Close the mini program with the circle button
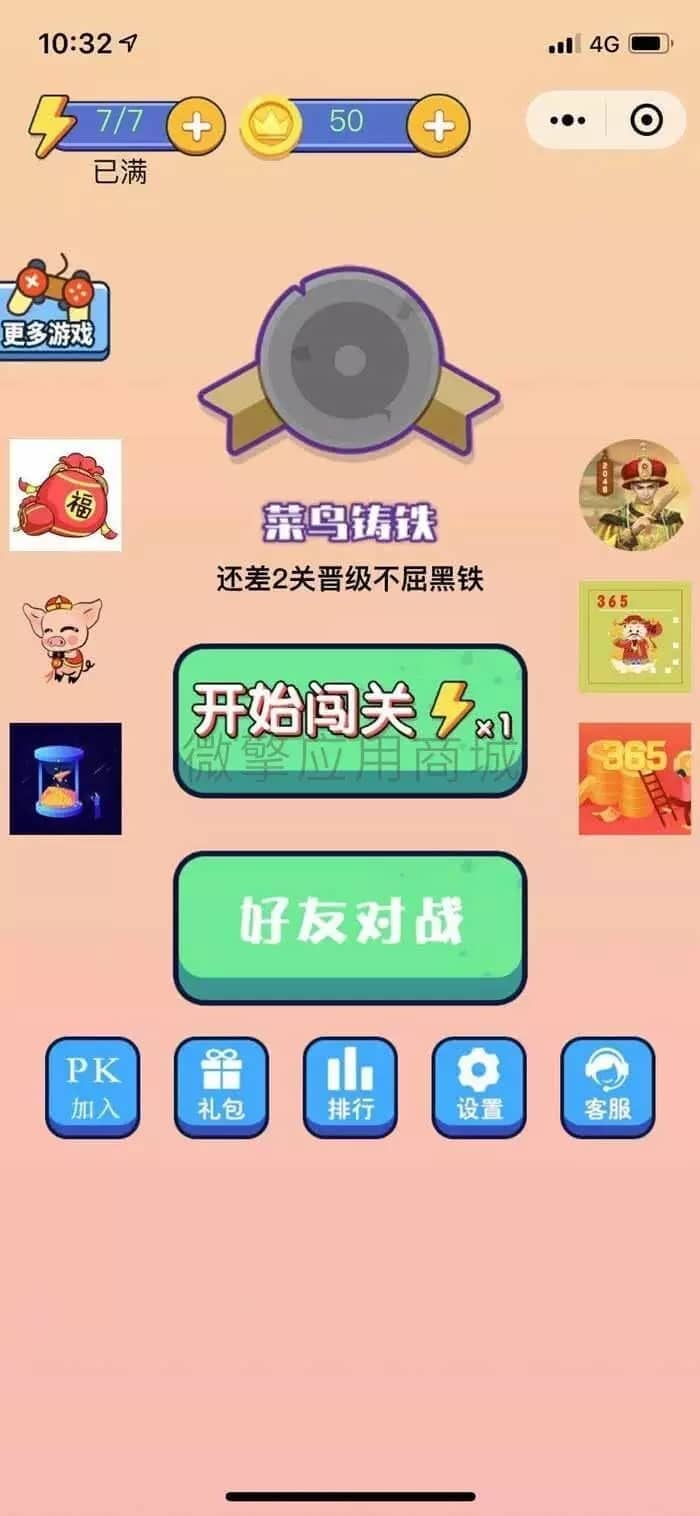The width and height of the screenshot is (700, 1516). 646,121
